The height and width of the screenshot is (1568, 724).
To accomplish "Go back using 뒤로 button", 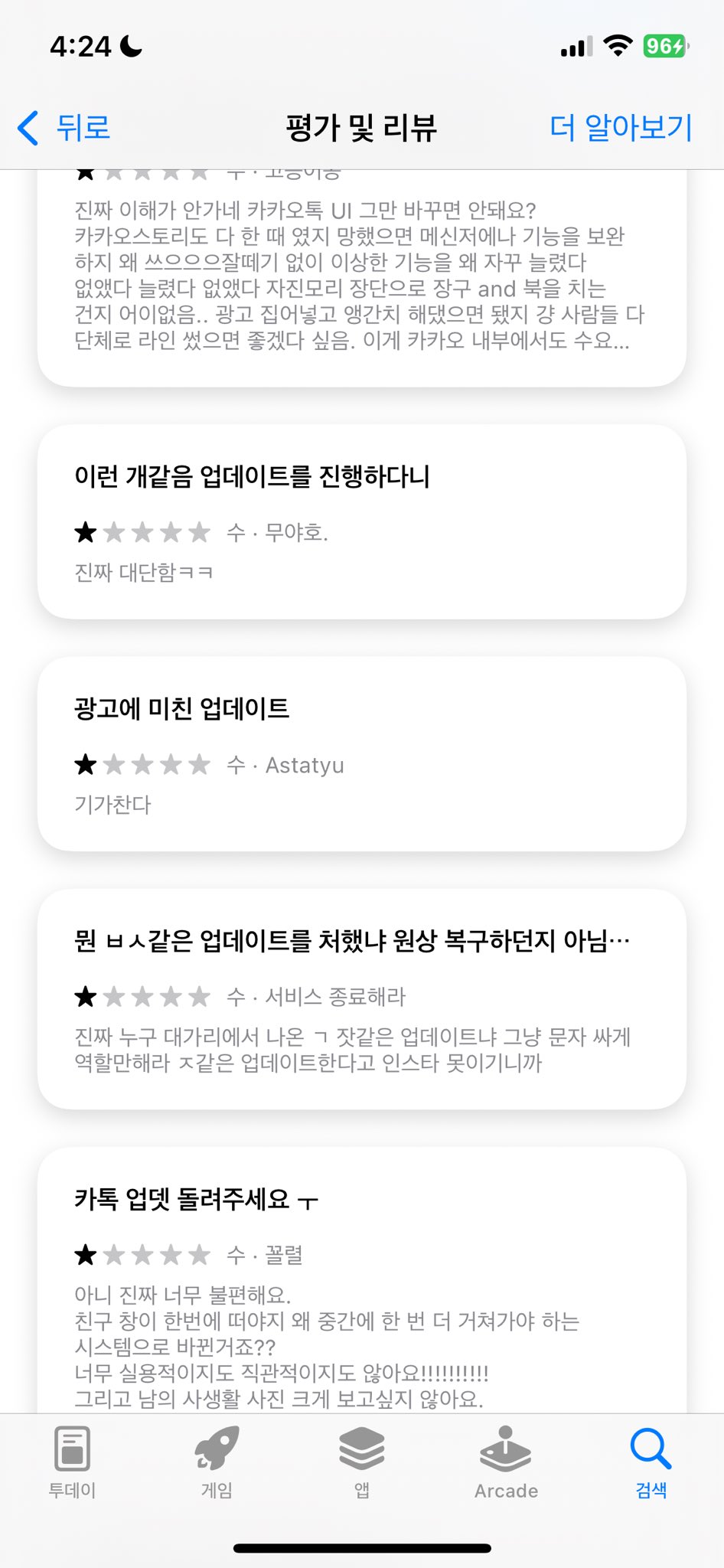I will tap(65, 129).
